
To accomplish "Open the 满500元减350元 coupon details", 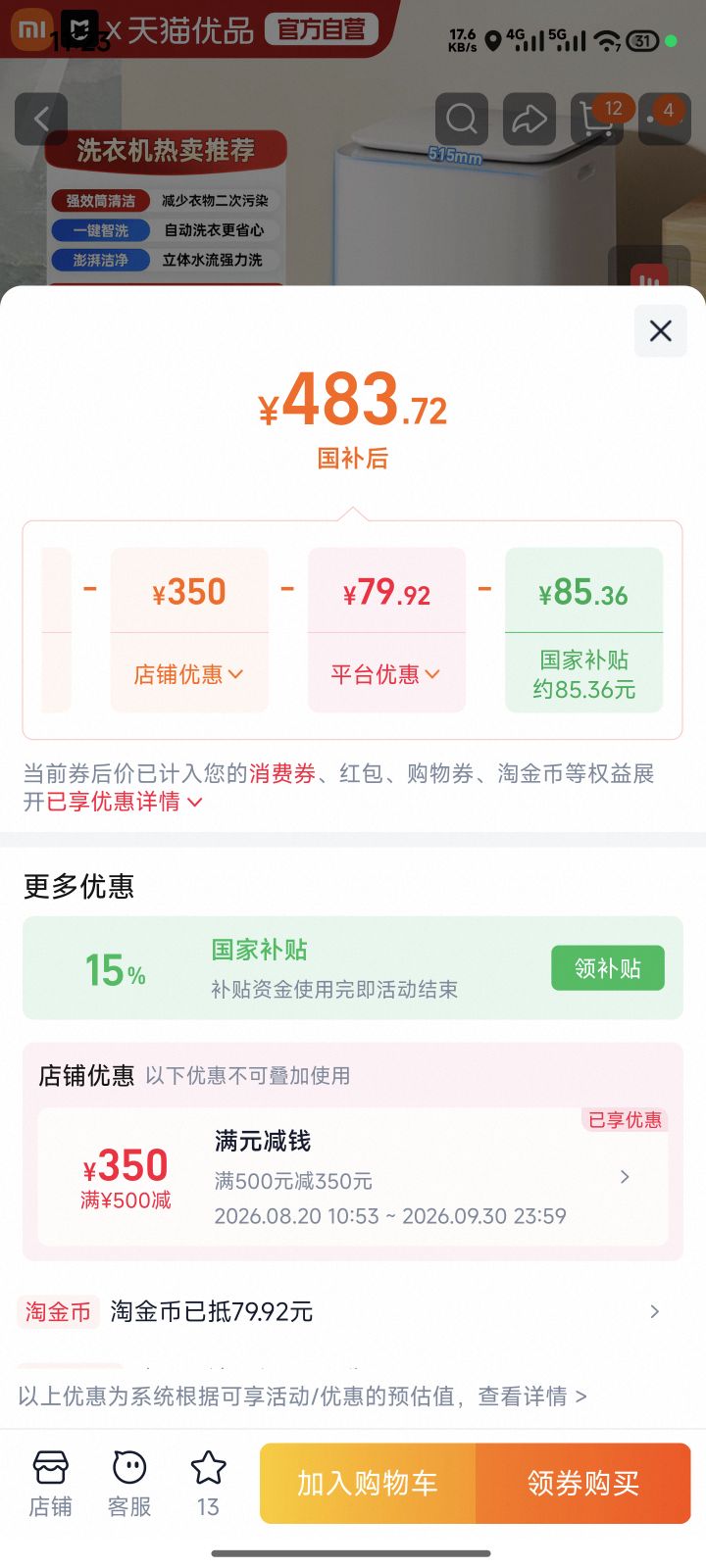I will (353, 1177).
